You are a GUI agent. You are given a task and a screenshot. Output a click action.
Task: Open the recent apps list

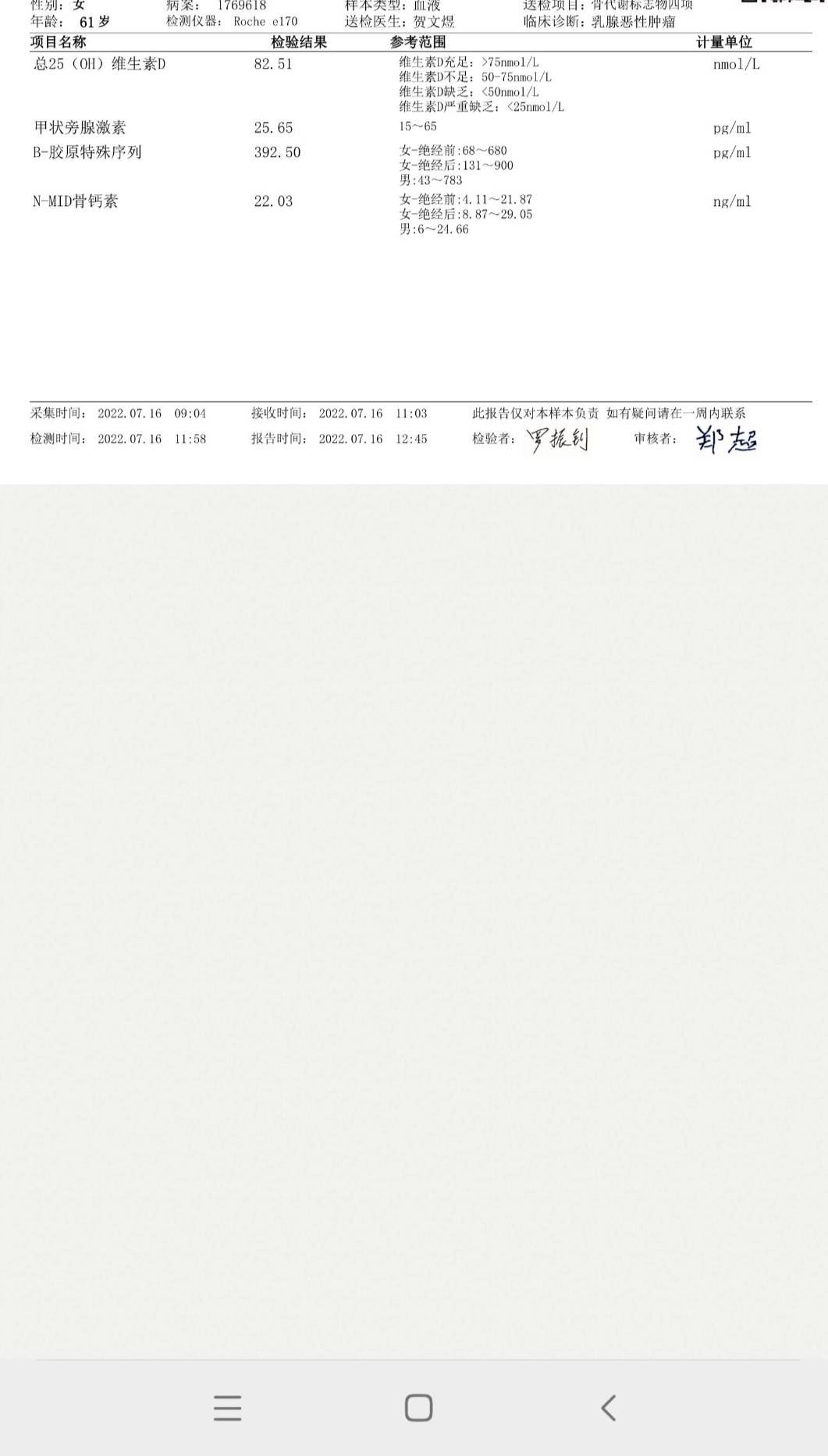click(x=227, y=1408)
